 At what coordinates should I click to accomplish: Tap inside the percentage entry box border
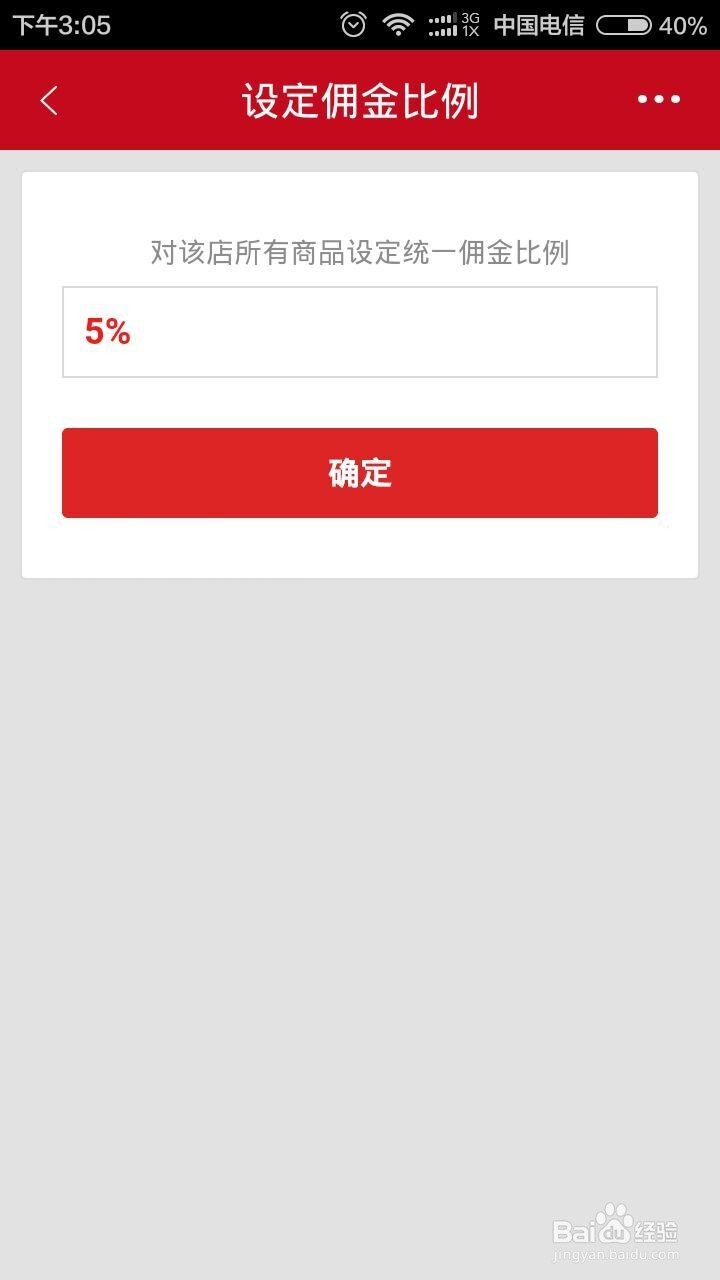360,331
